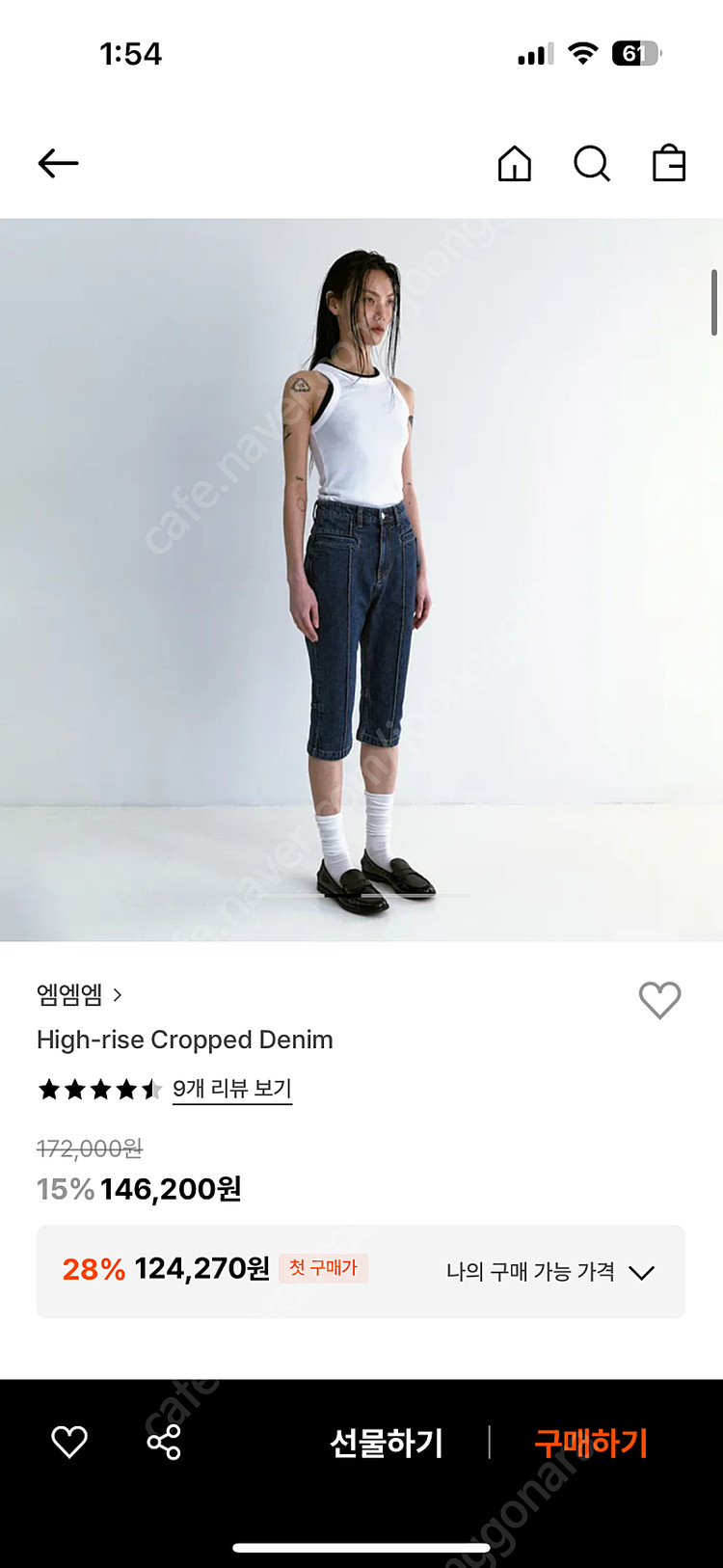
Task: Open the search icon
Action: tap(591, 163)
